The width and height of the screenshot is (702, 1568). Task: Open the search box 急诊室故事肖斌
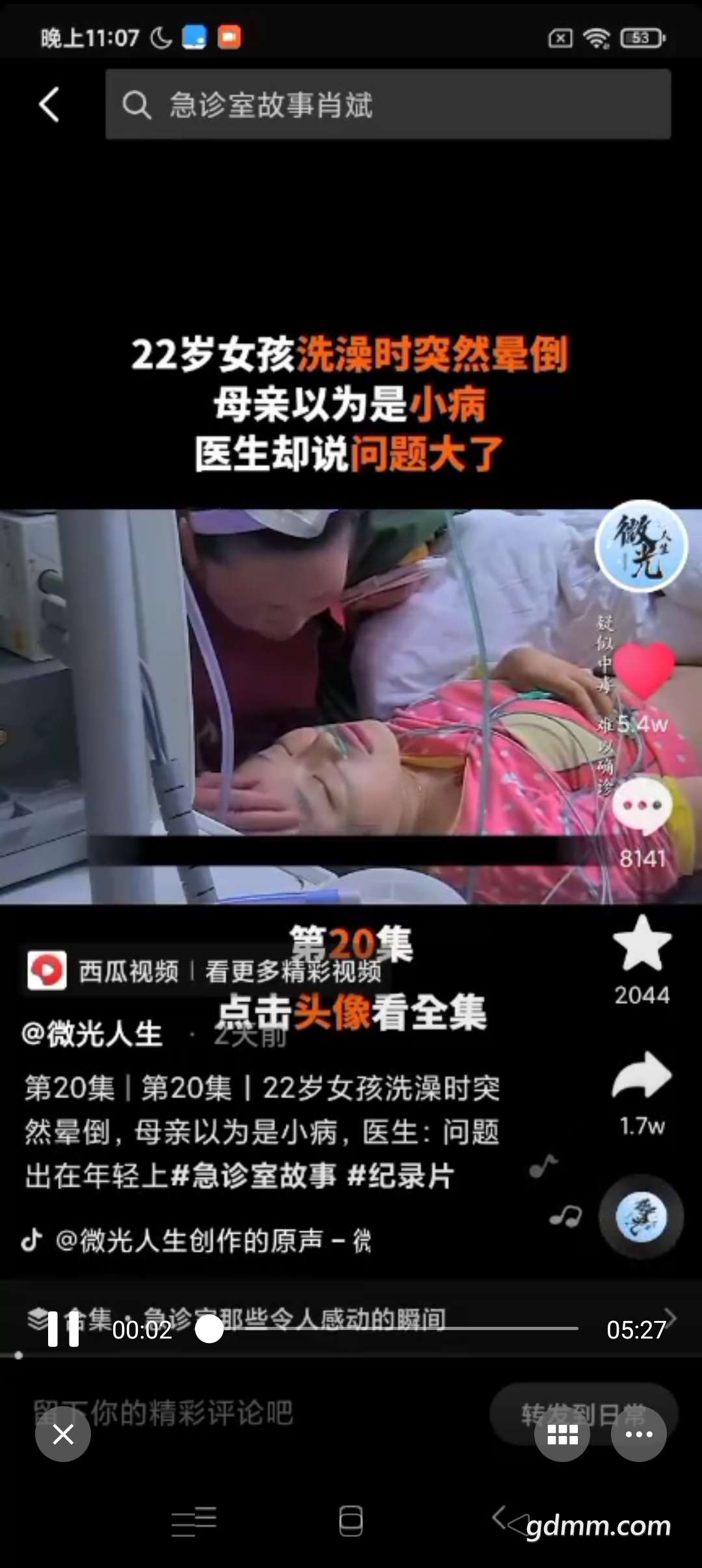coord(387,105)
